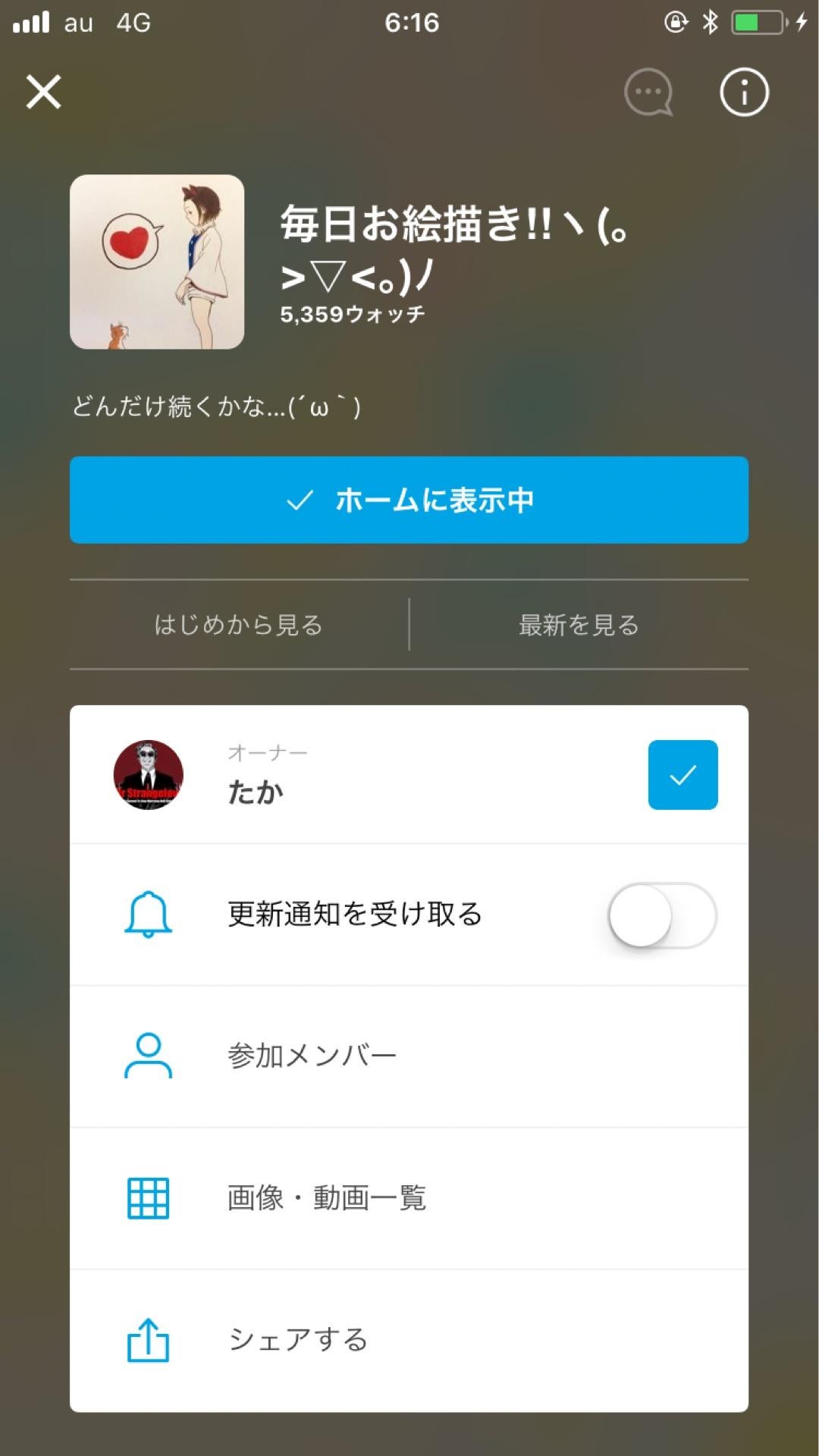
Task: Open the 画像・動画一覧 grid icon
Action: (x=149, y=1197)
